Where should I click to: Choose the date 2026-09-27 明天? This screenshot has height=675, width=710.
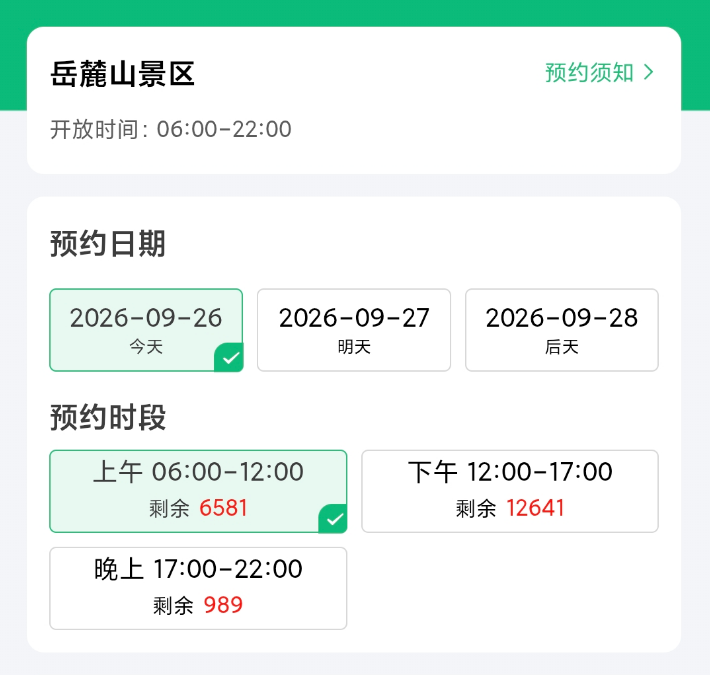(x=354, y=330)
